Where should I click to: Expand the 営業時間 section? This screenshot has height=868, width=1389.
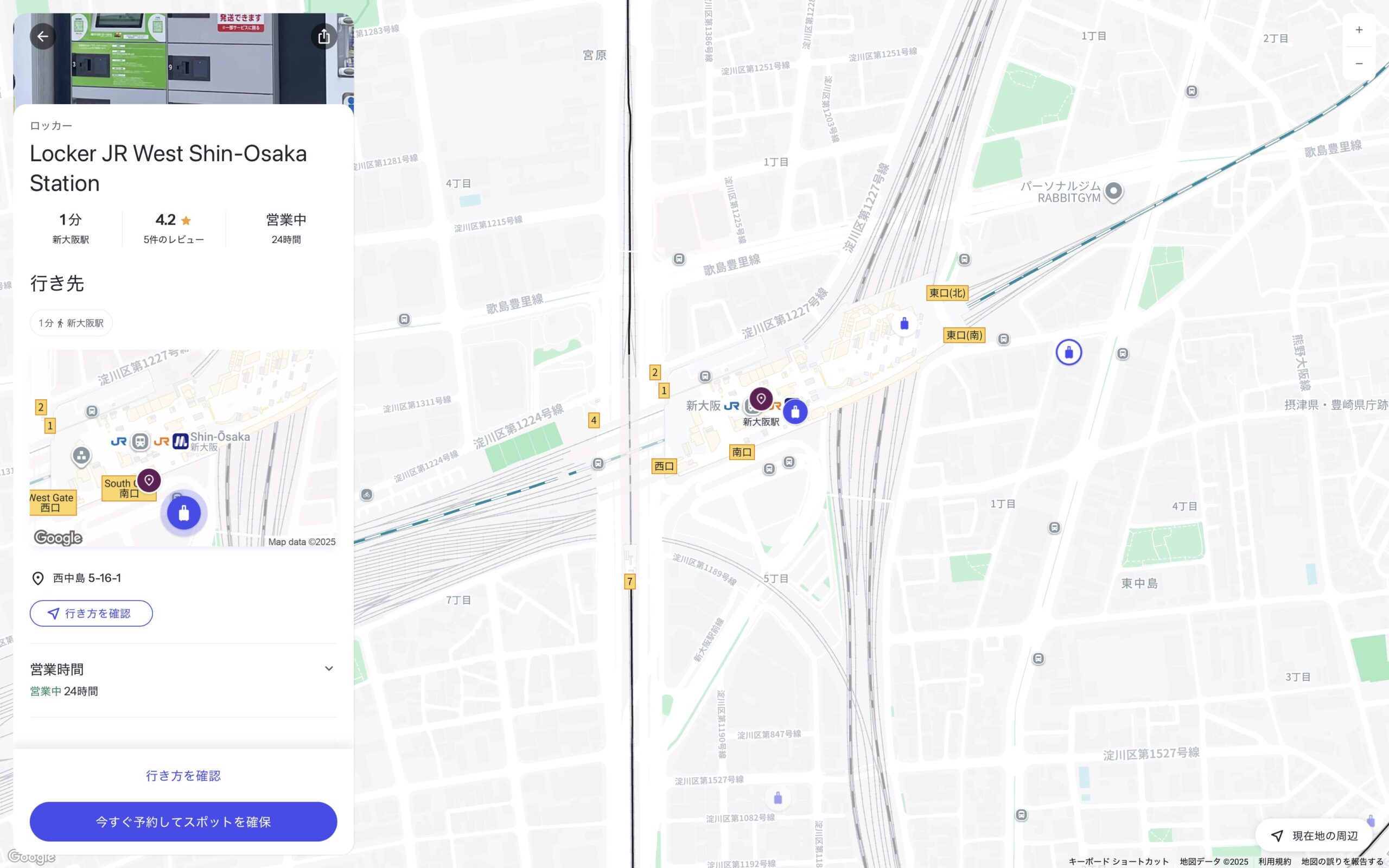tap(328, 669)
